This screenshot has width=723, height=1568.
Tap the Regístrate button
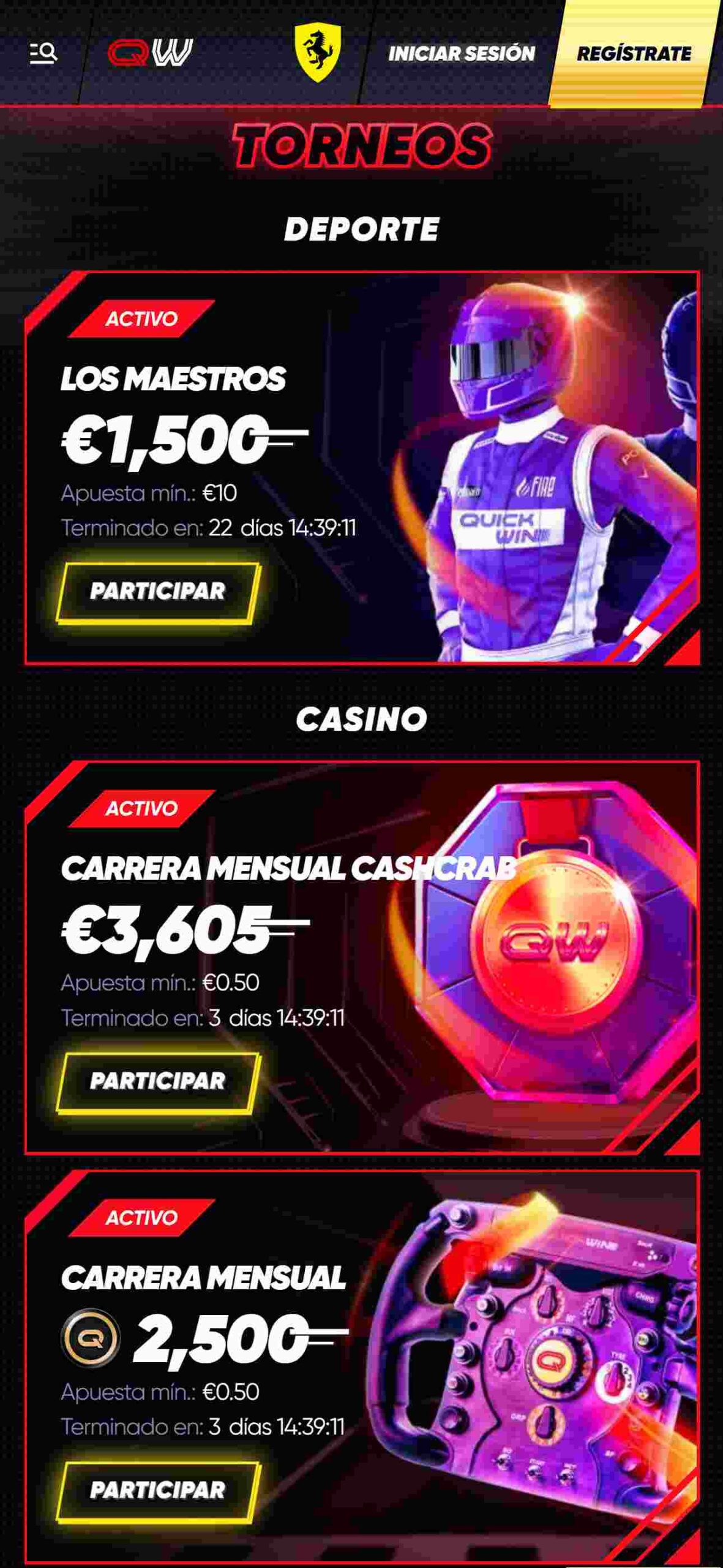634,53
